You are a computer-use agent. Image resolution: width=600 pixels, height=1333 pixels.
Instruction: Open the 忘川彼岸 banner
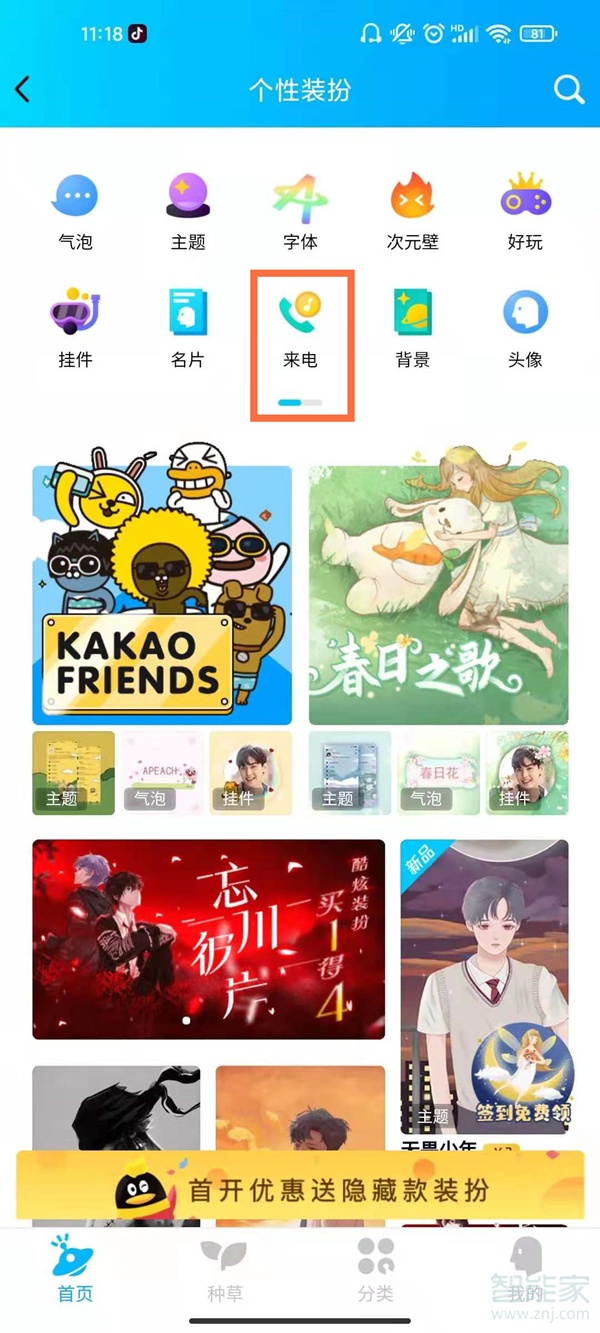point(208,939)
